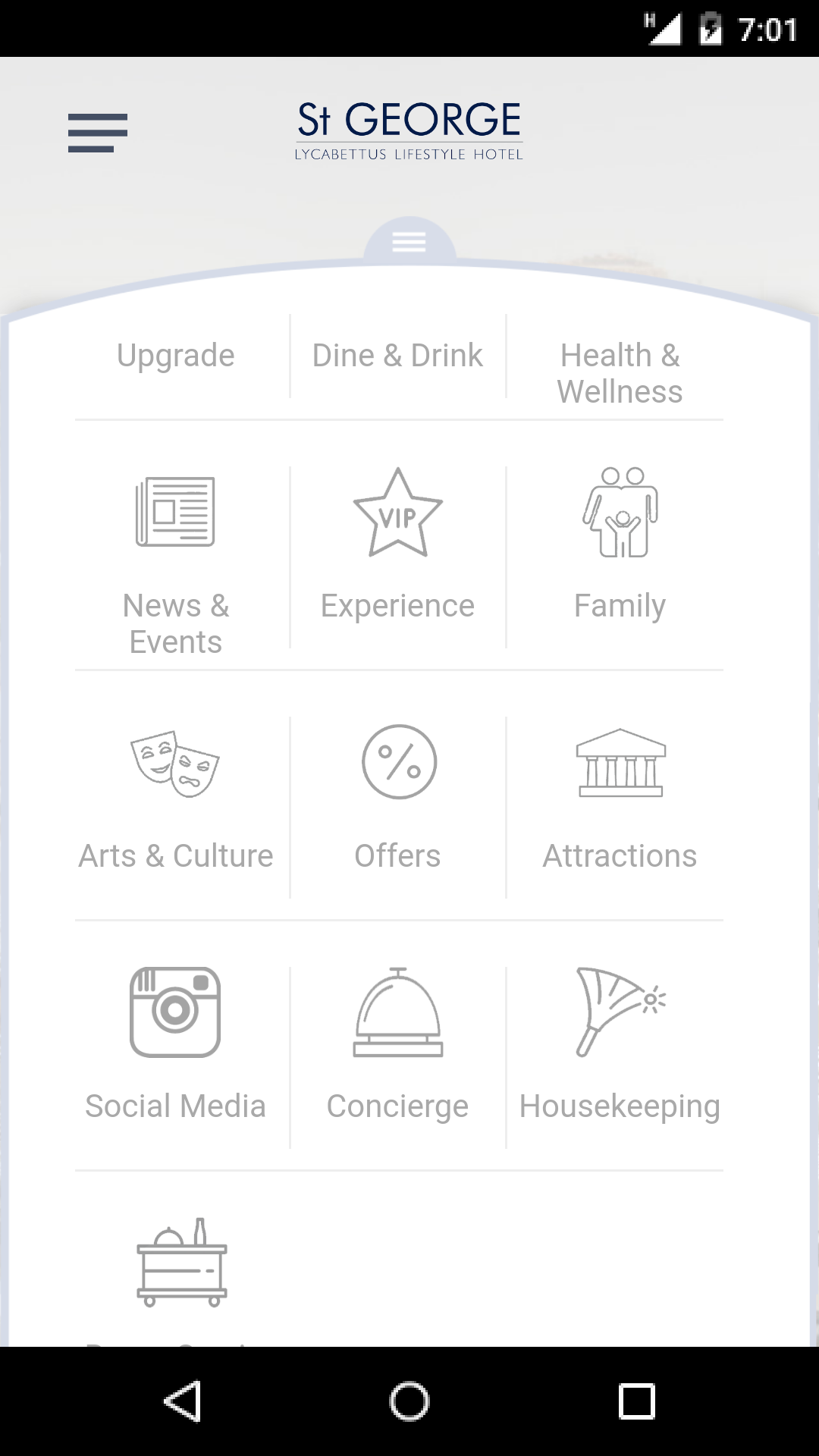This screenshot has height=1456, width=819.
Task: Collapse the menu panel handle
Action: click(x=409, y=242)
